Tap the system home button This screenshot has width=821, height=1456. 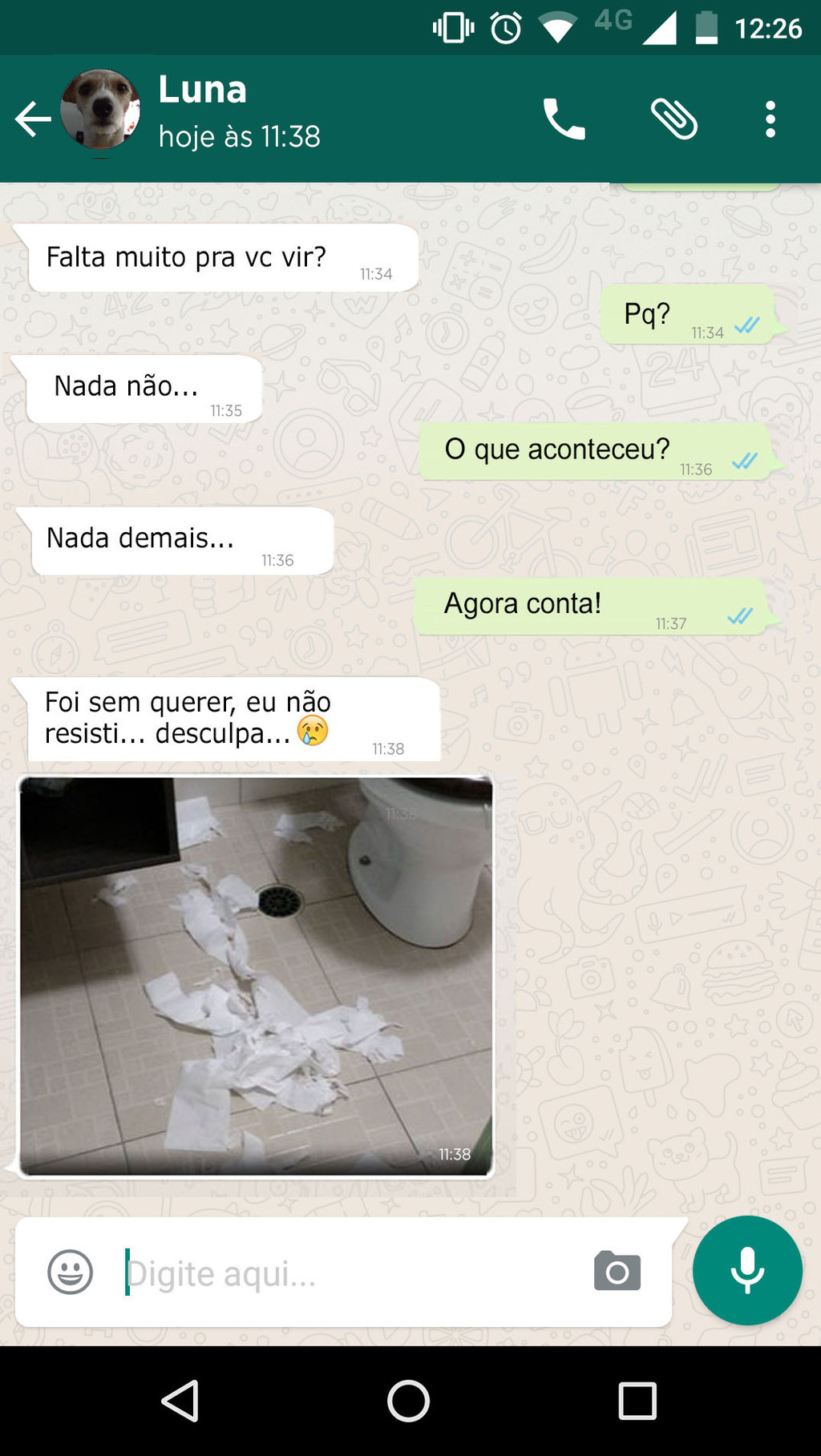(x=409, y=1402)
